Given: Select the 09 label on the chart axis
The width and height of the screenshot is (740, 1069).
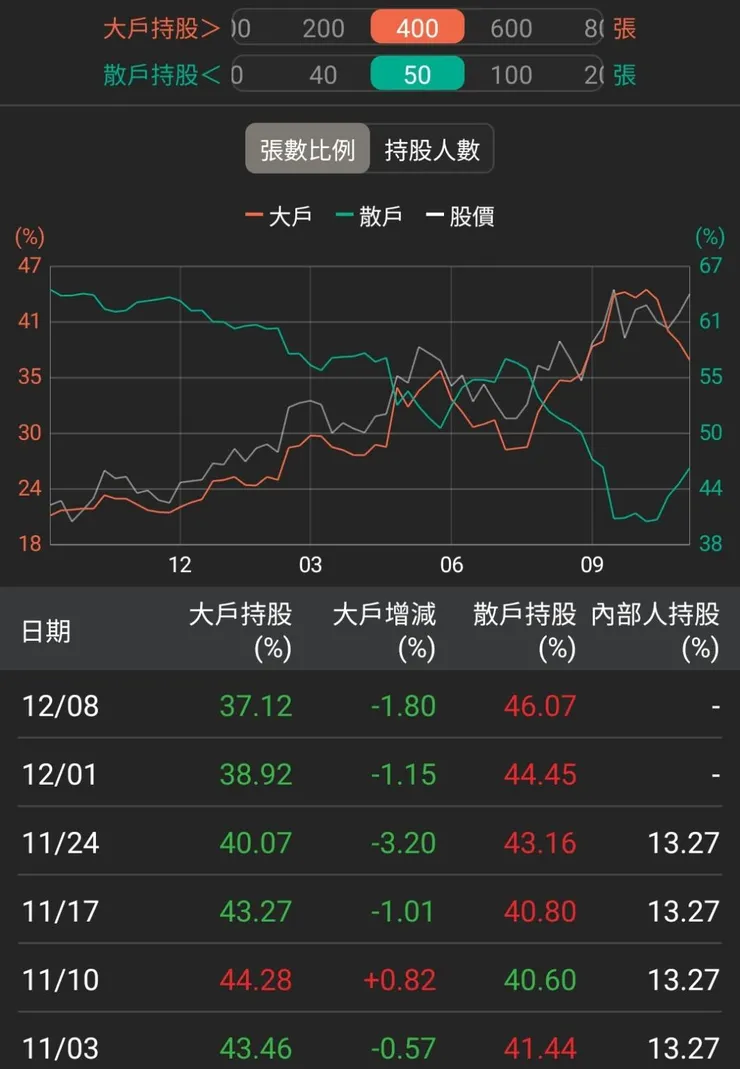Looking at the screenshot, I should coord(594,565).
